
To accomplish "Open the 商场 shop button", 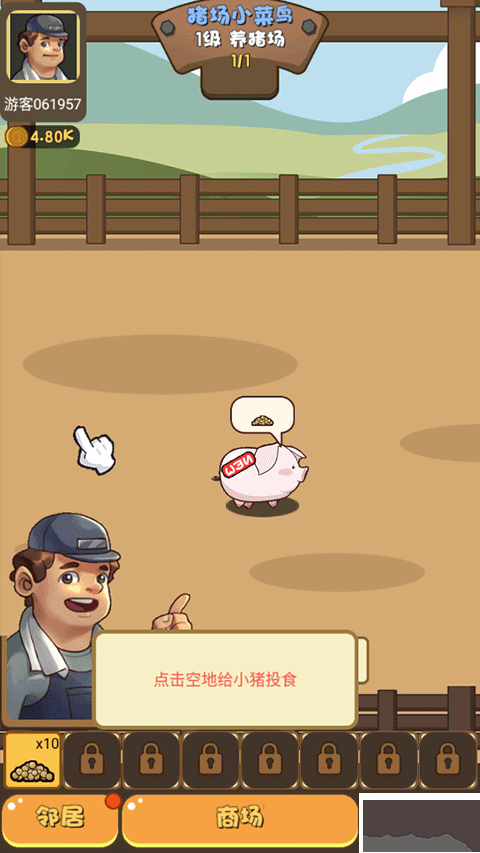I will (x=239, y=817).
